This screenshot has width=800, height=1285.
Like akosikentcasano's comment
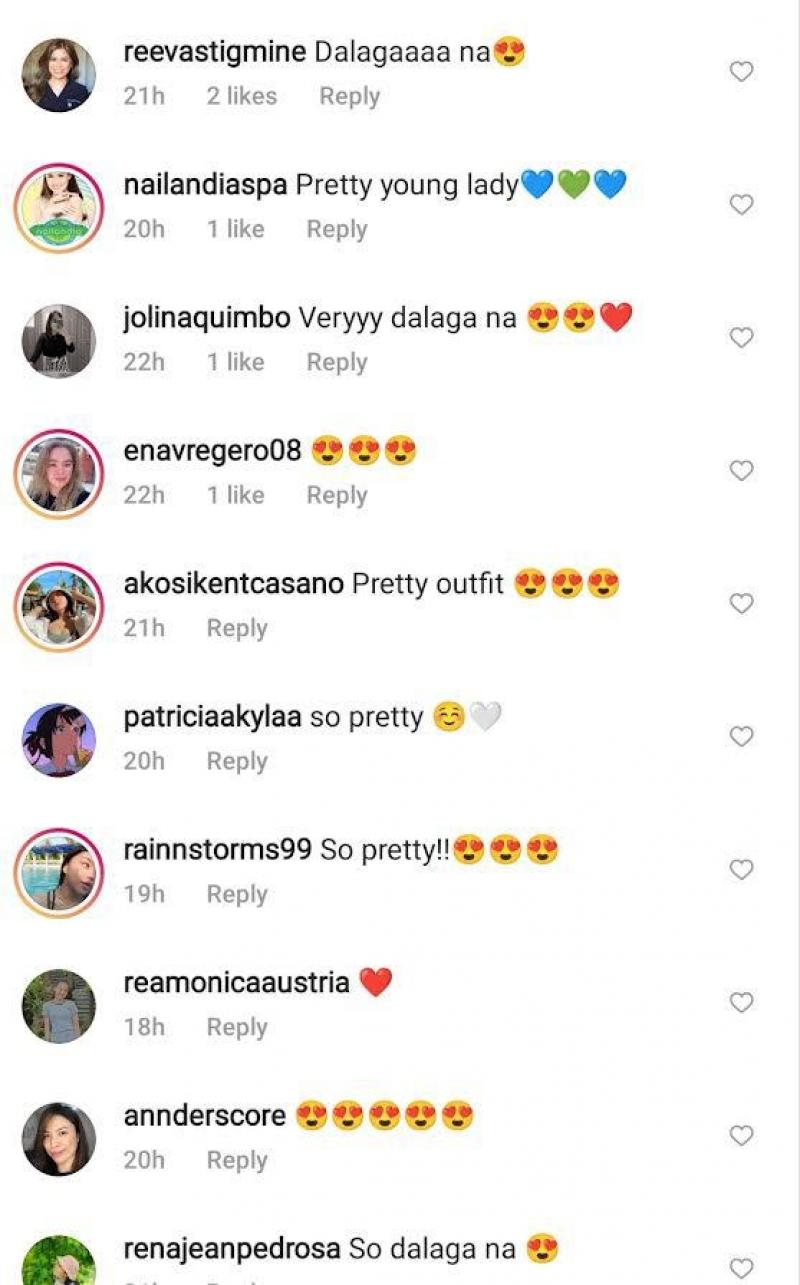[x=741, y=604]
